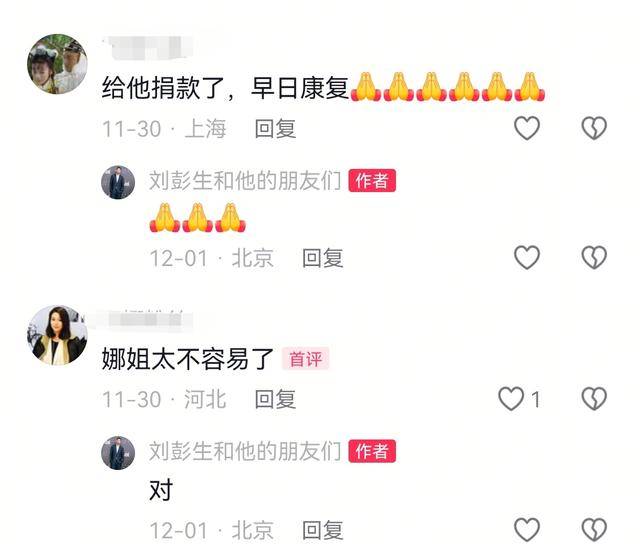
Task: Reply to the 给他捐款了 comment
Action: pos(275,128)
